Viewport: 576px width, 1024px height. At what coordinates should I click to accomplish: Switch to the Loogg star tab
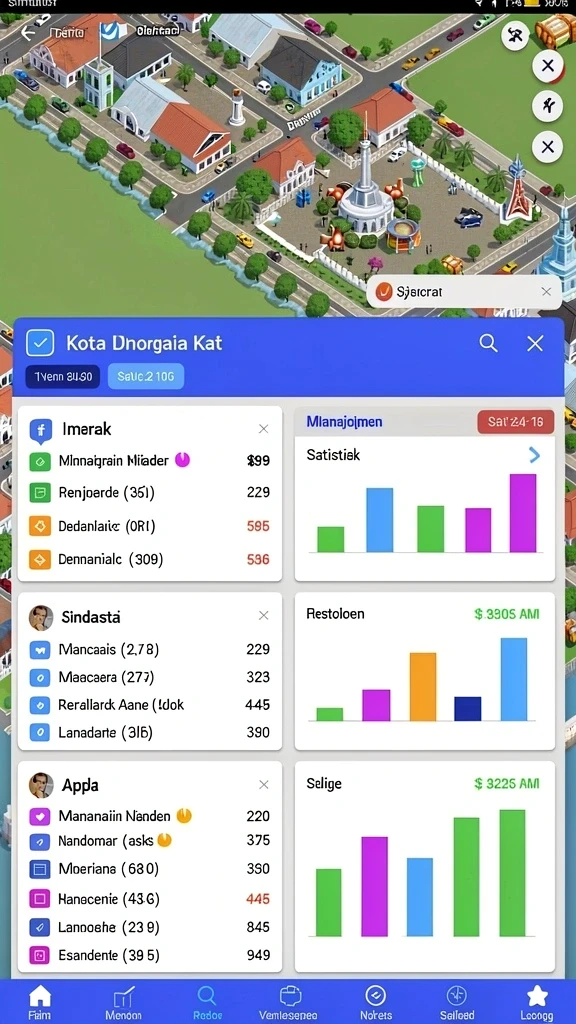click(537, 1002)
